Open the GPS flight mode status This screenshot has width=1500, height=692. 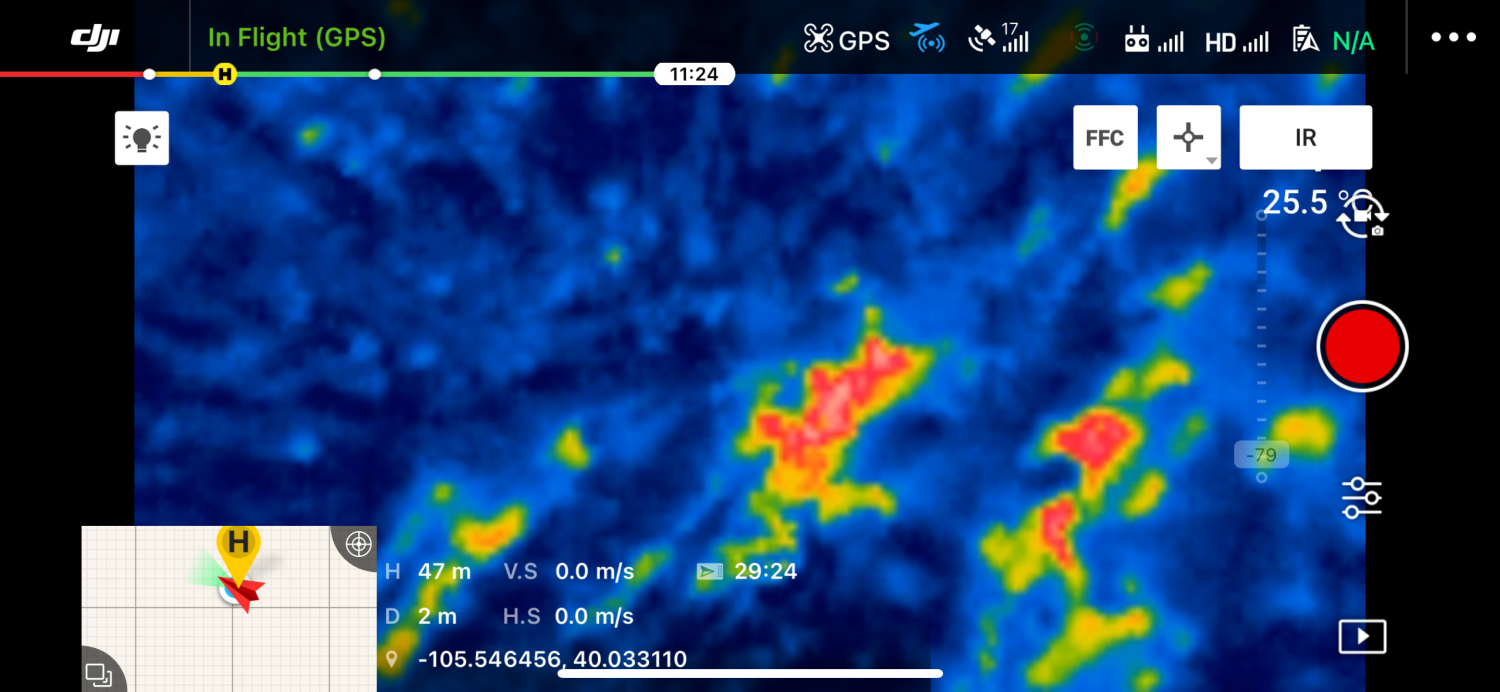[846, 40]
